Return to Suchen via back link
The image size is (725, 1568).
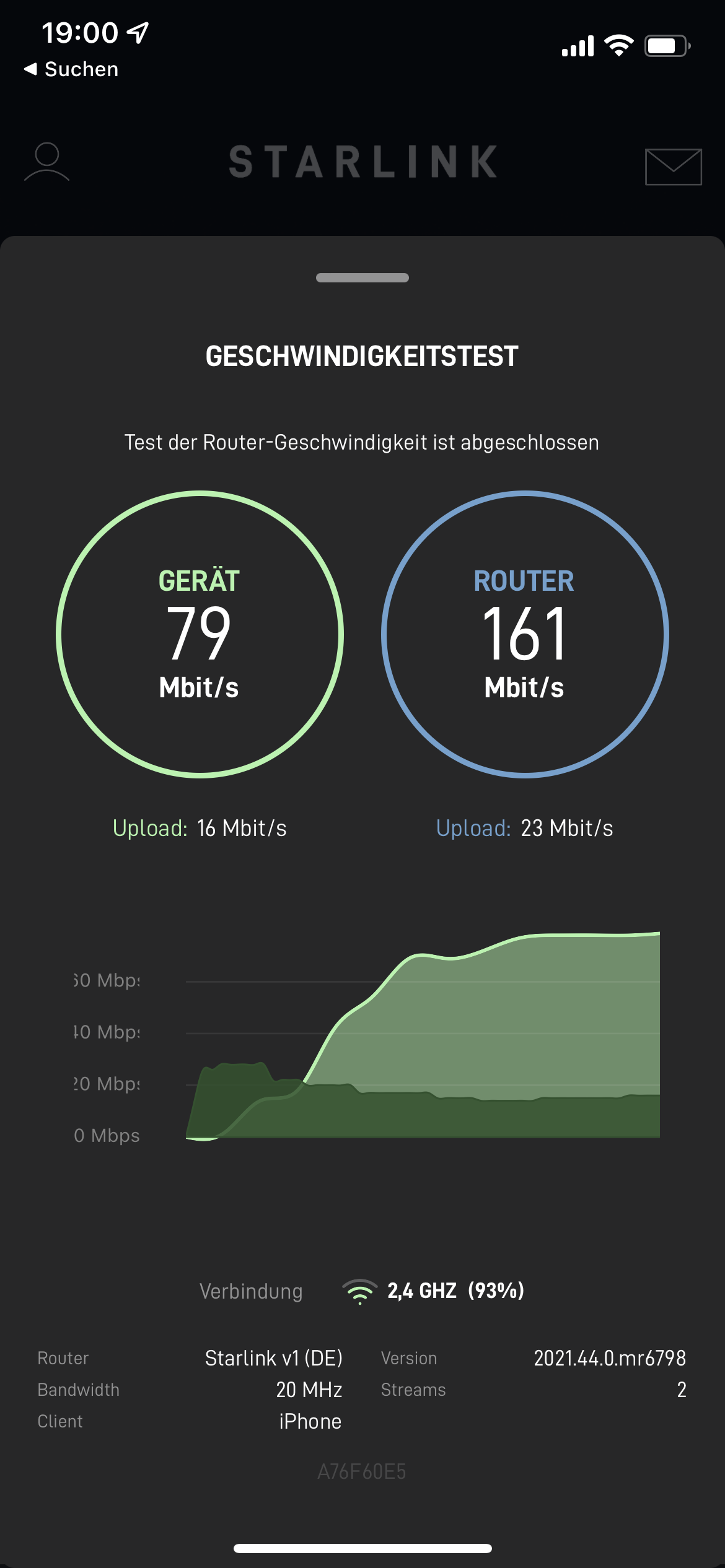(x=71, y=69)
